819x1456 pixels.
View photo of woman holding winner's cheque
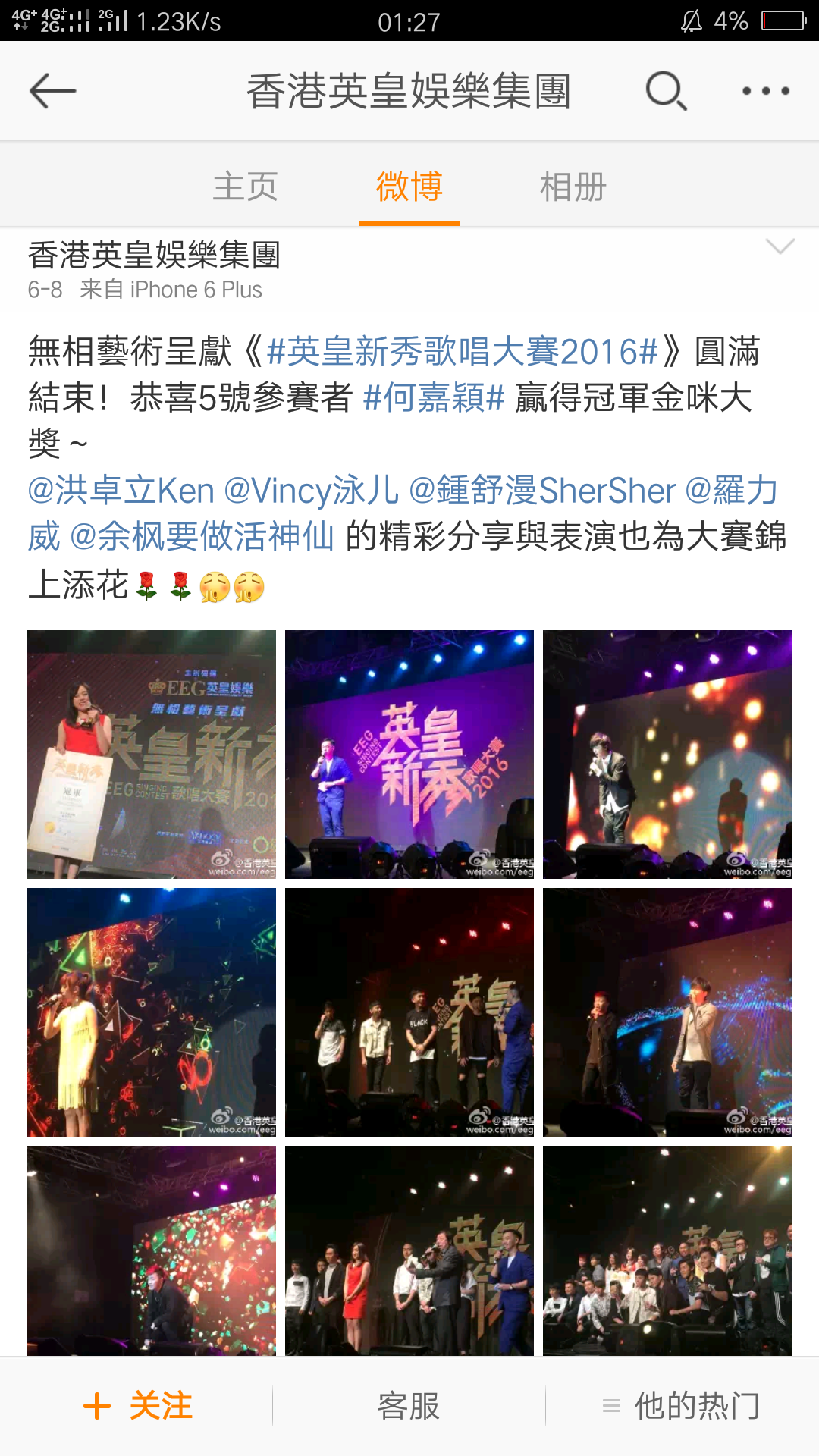point(152,755)
